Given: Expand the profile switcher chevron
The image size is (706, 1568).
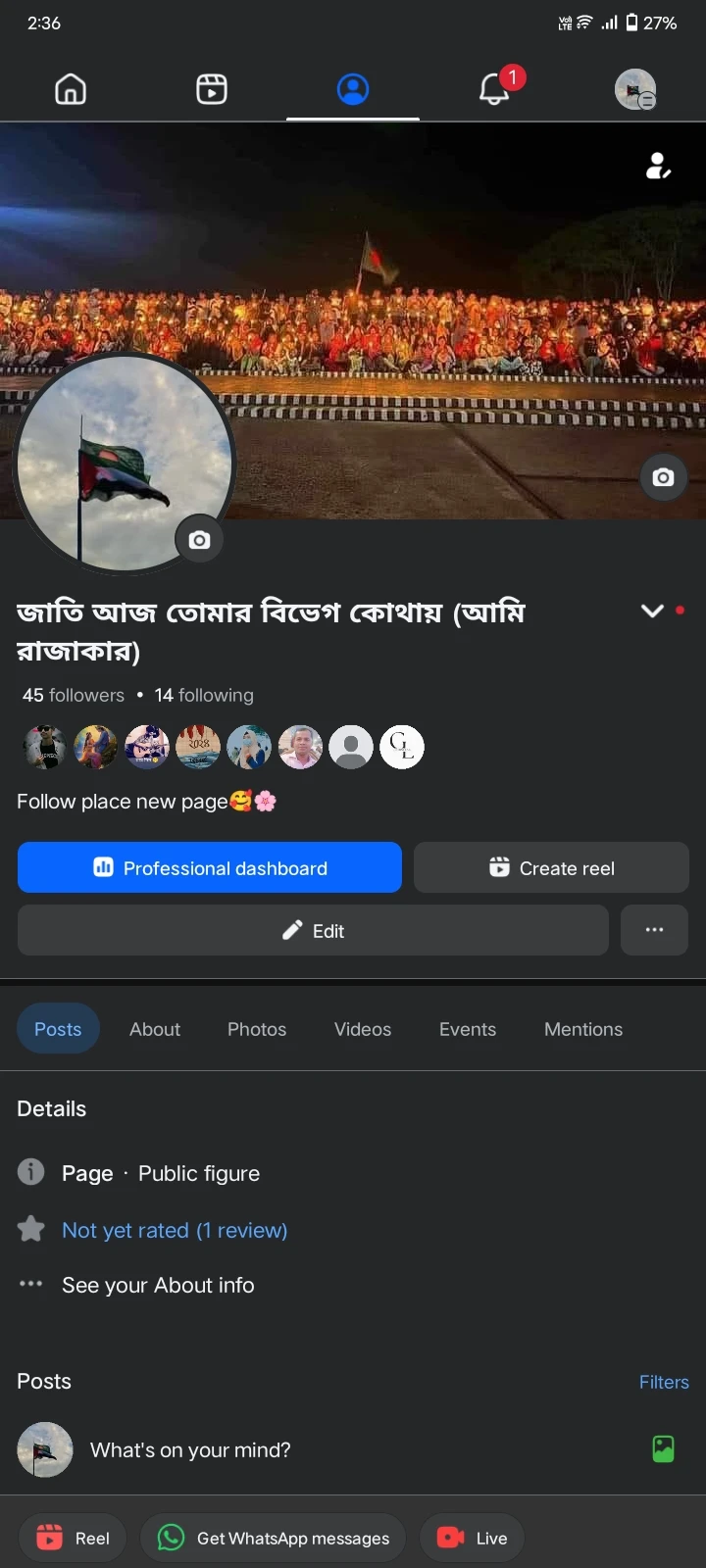Looking at the screenshot, I should pyautogui.click(x=652, y=611).
